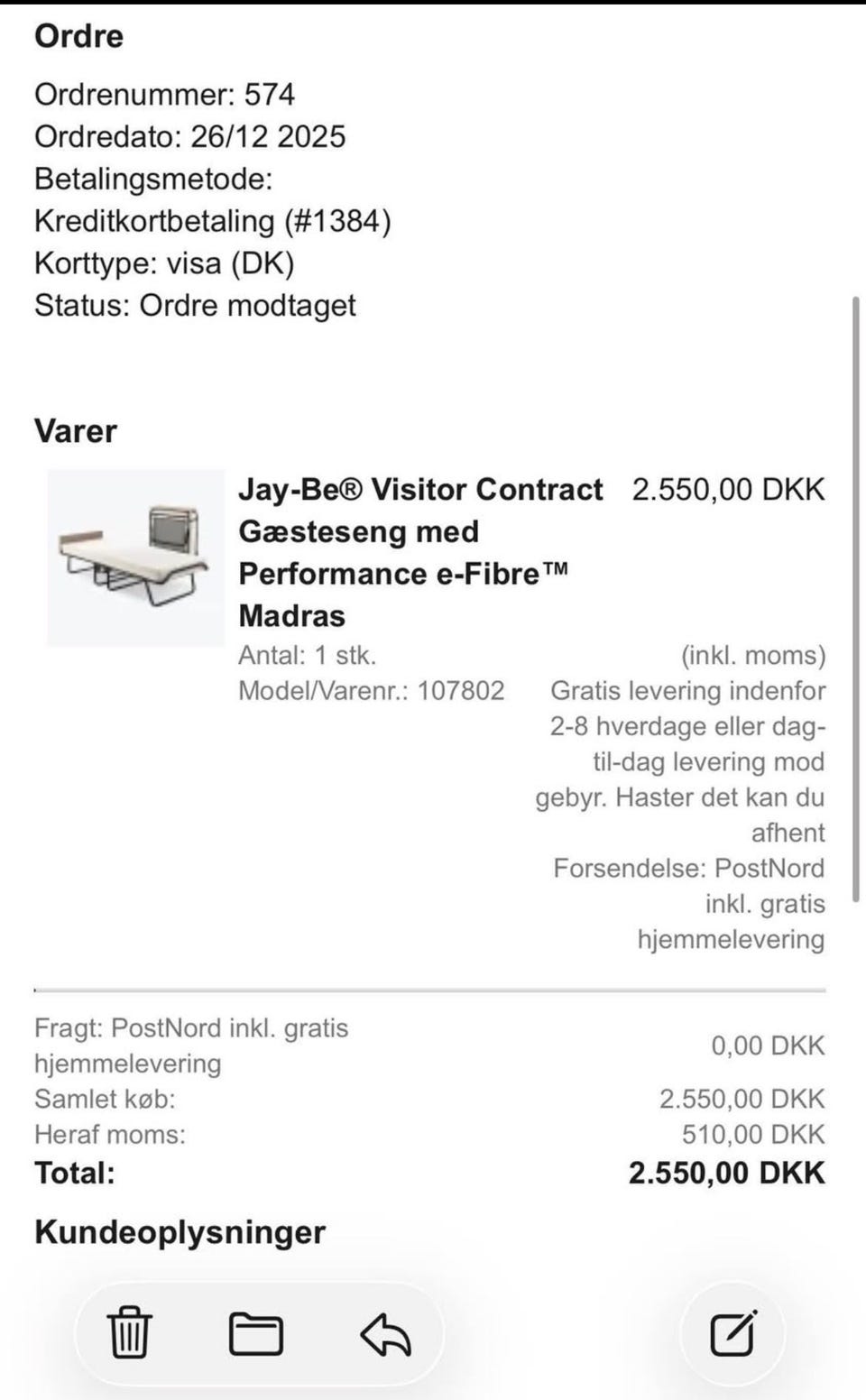Move the email to a folder
The height and width of the screenshot is (1400, 866).
pyautogui.click(x=256, y=1334)
